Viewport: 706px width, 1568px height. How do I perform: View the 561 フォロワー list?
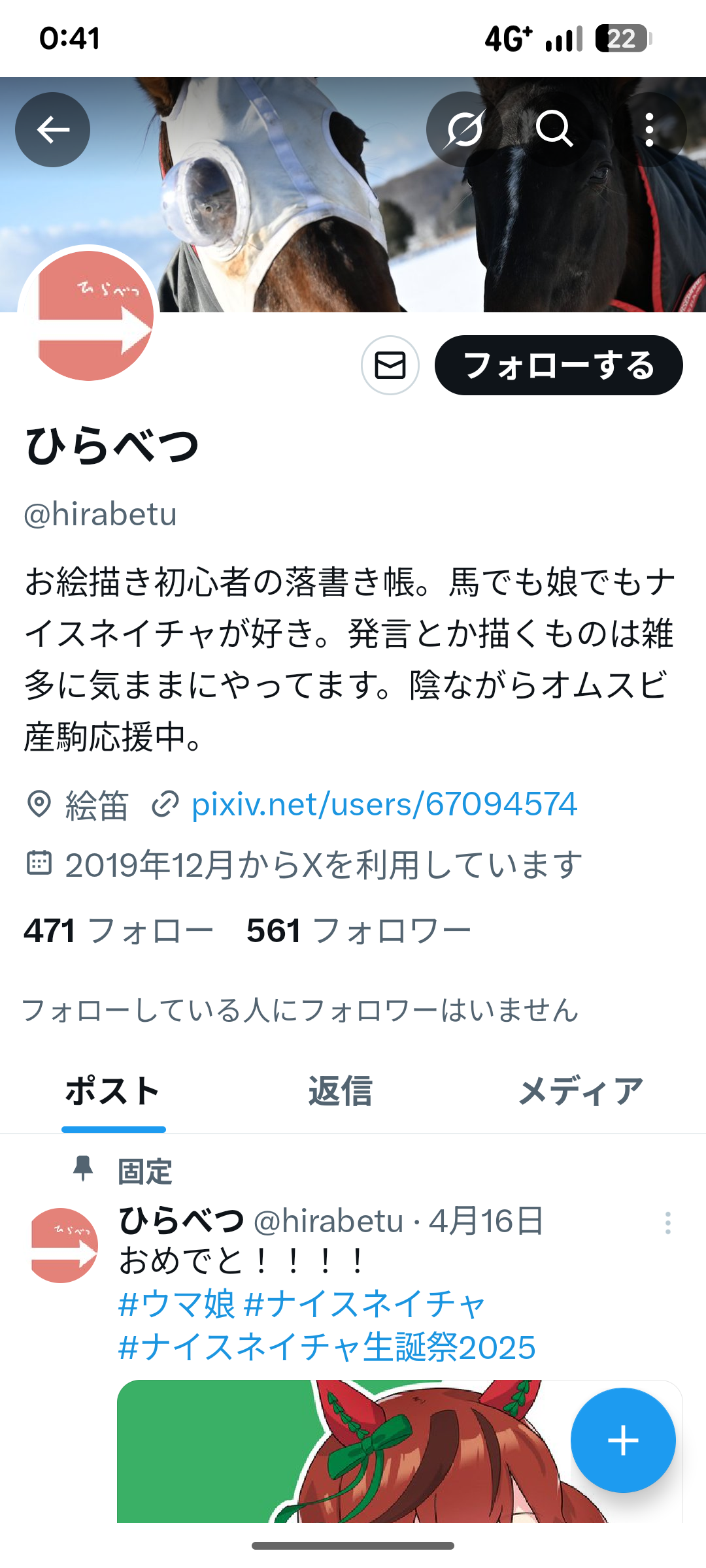(x=358, y=931)
